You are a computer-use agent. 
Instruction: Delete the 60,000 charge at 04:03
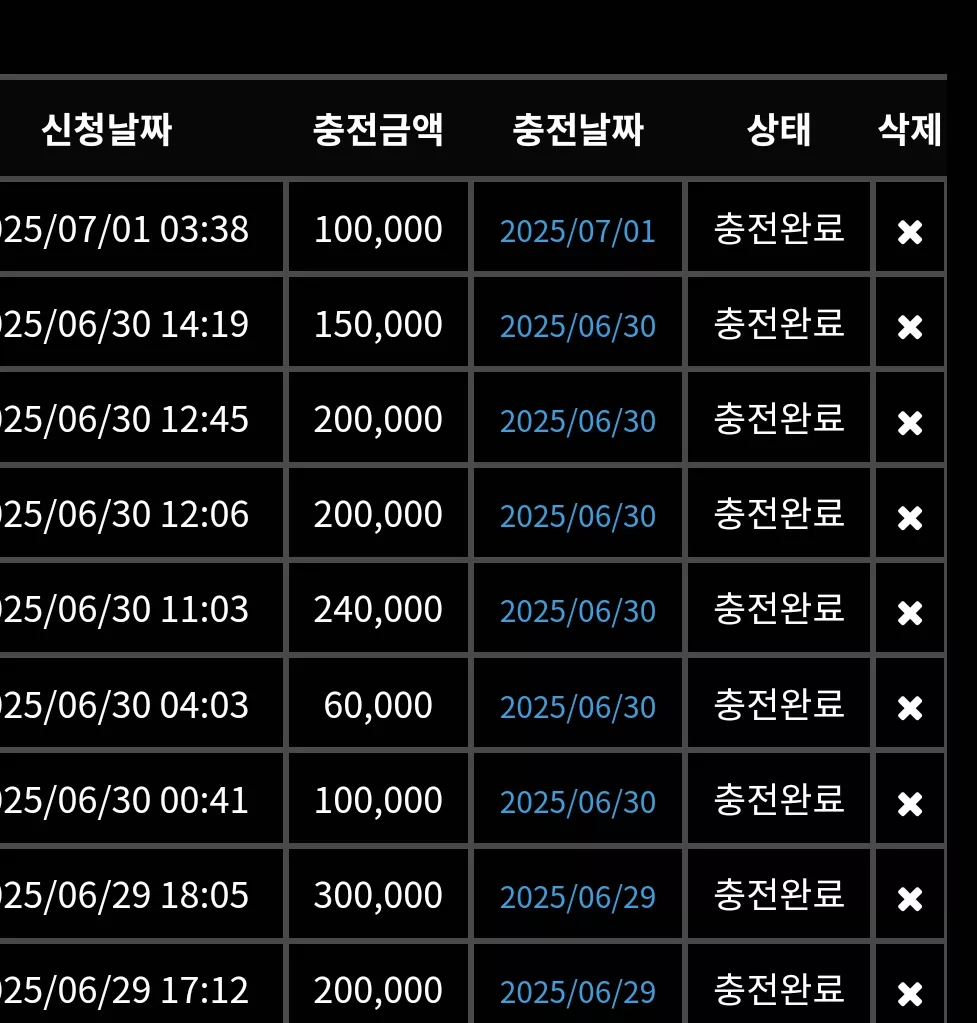click(910, 709)
